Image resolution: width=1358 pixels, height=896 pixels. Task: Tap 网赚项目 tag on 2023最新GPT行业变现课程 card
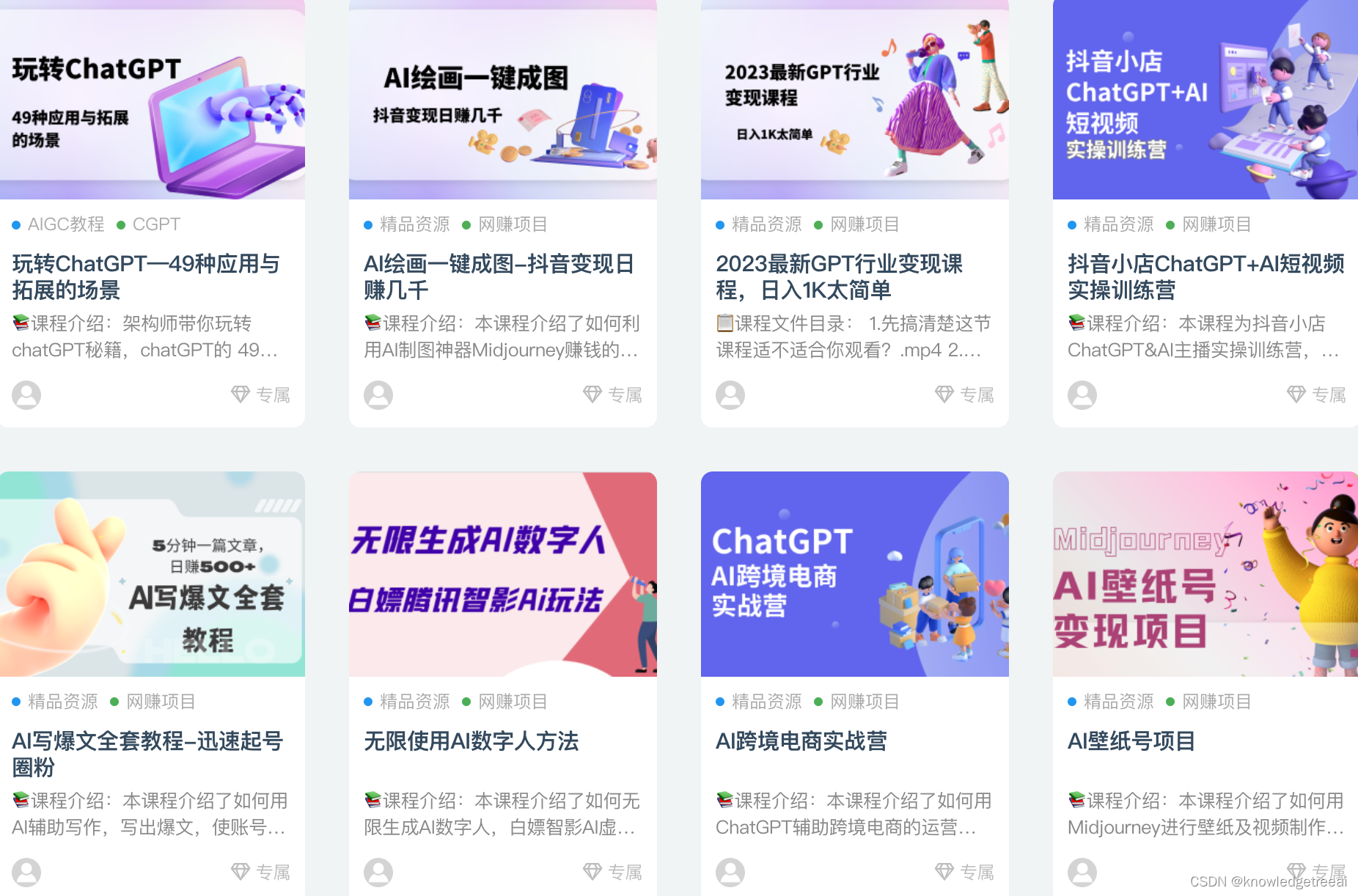(x=865, y=224)
